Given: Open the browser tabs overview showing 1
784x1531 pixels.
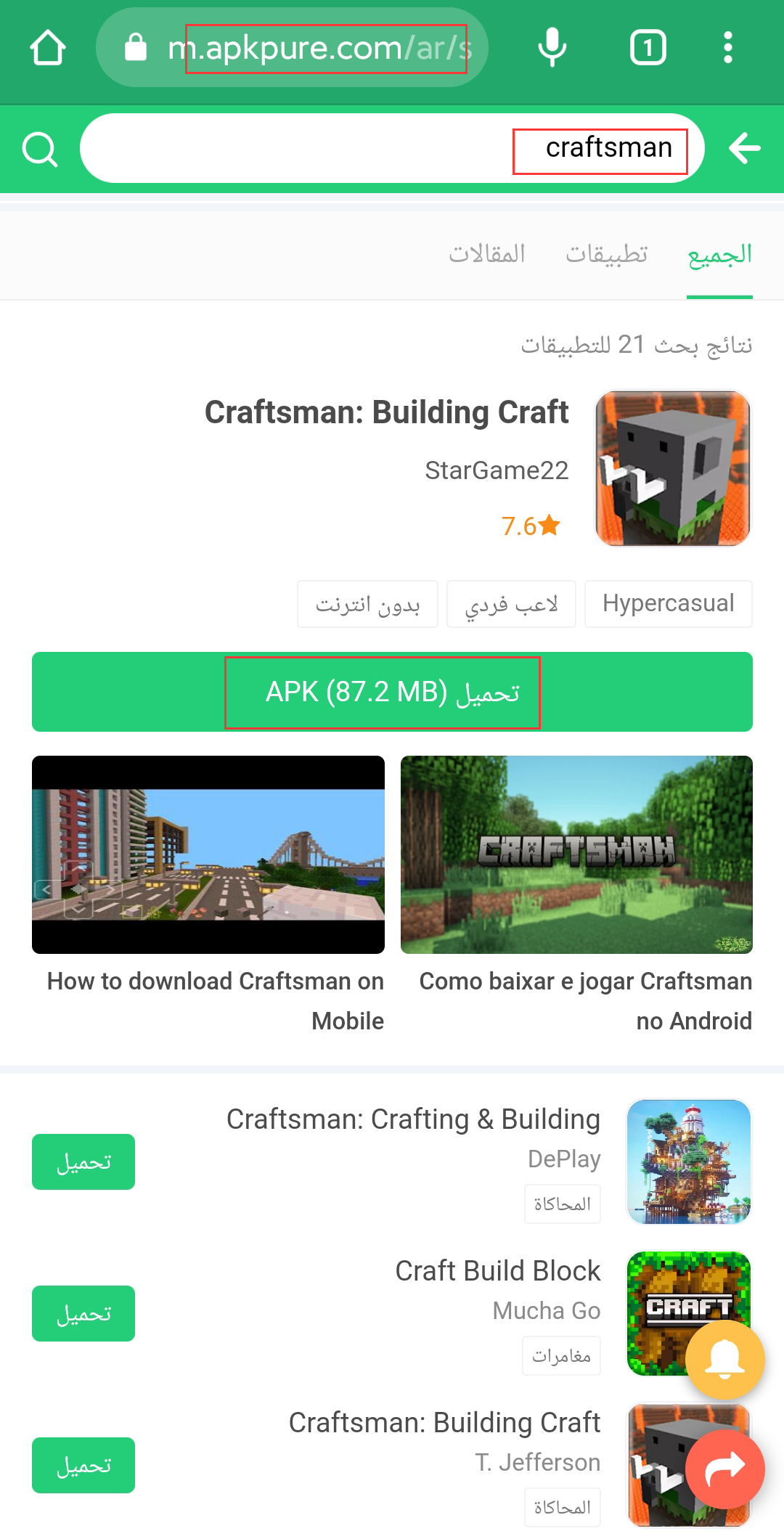Looking at the screenshot, I should point(646,48).
